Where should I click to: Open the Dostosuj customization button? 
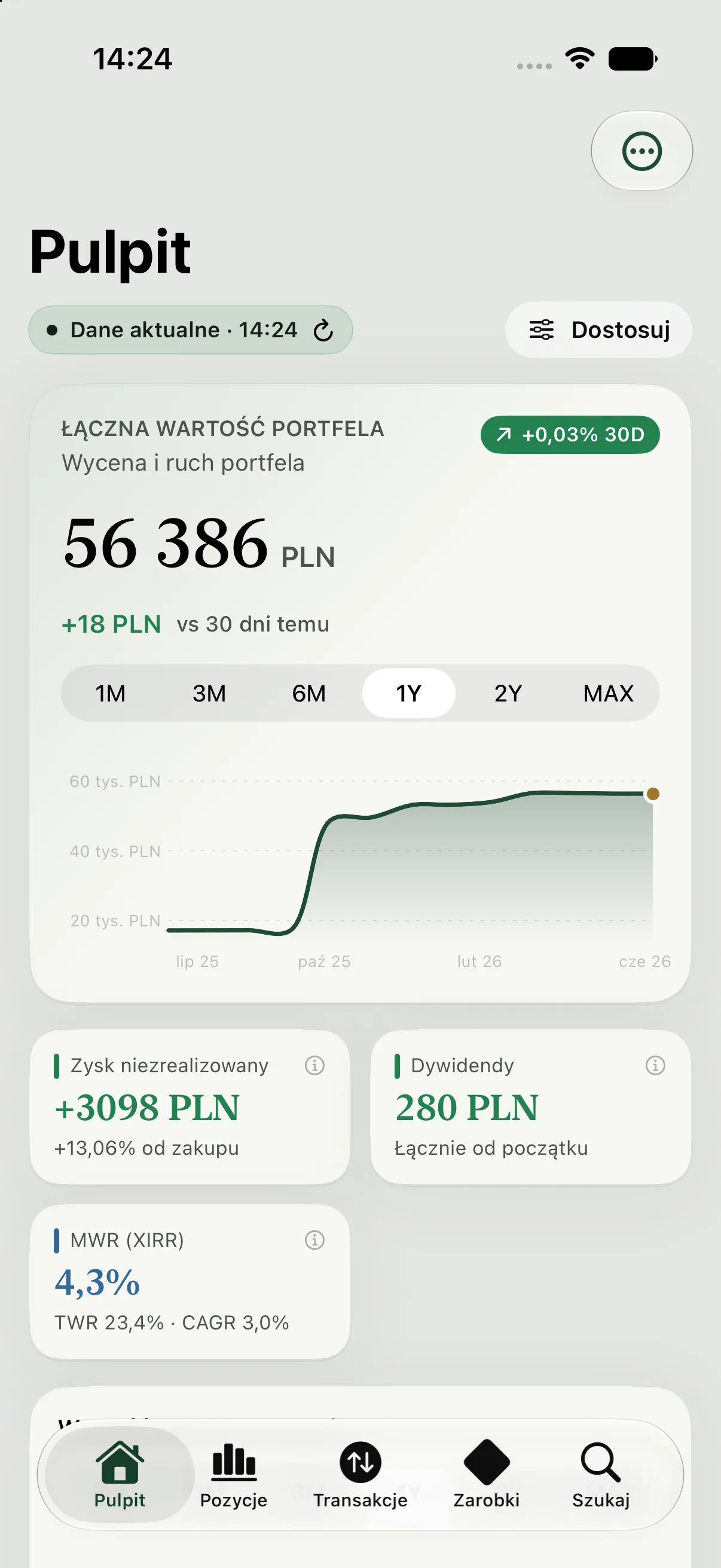pos(598,330)
